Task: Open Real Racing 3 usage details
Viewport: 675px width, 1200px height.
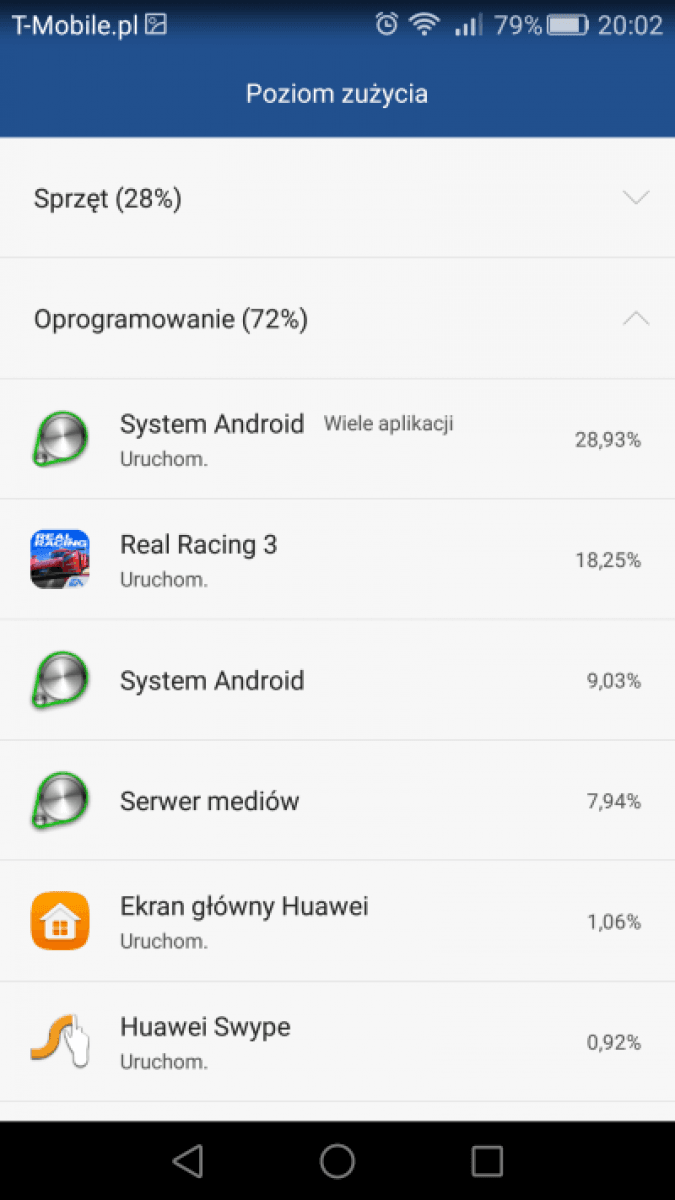Action: click(337, 559)
